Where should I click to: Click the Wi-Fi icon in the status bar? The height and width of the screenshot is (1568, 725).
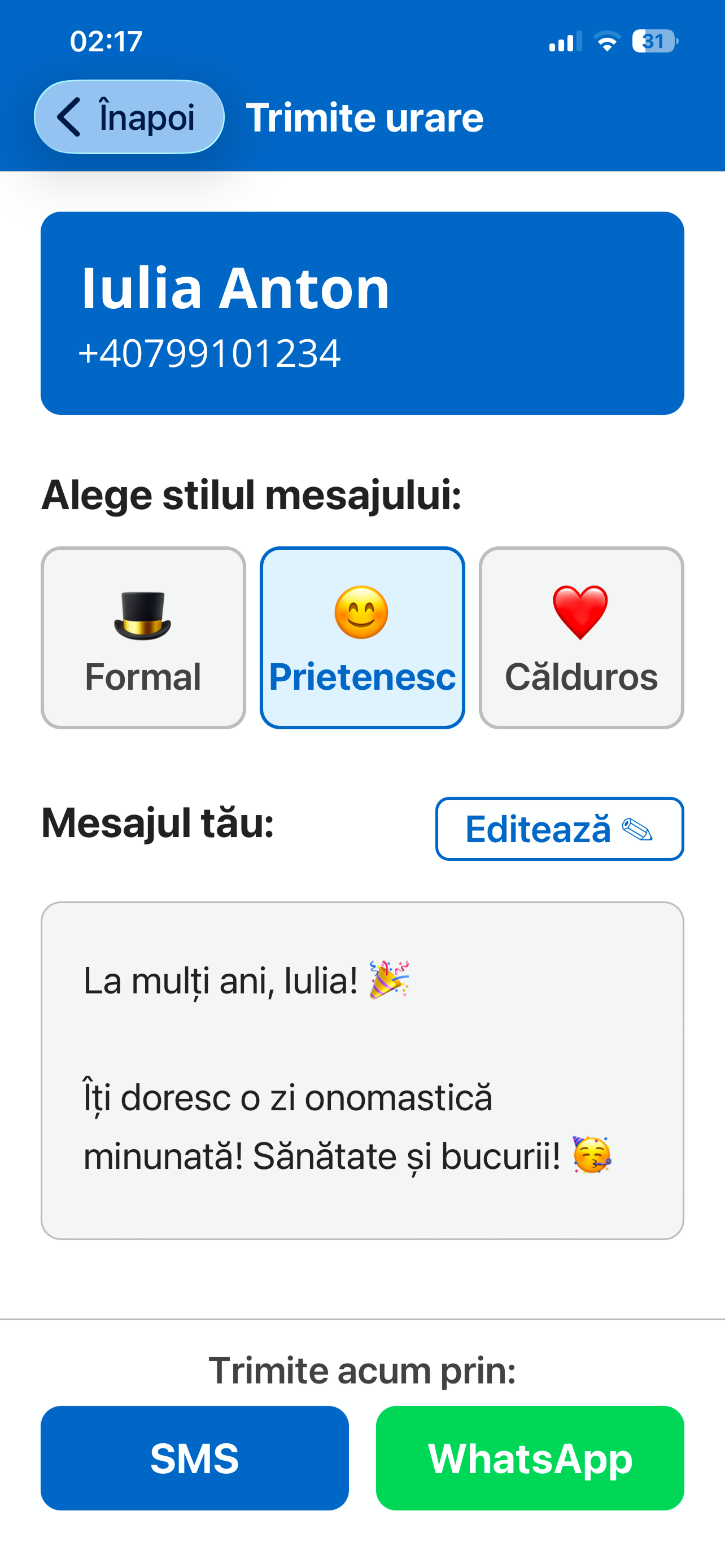coord(606,40)
